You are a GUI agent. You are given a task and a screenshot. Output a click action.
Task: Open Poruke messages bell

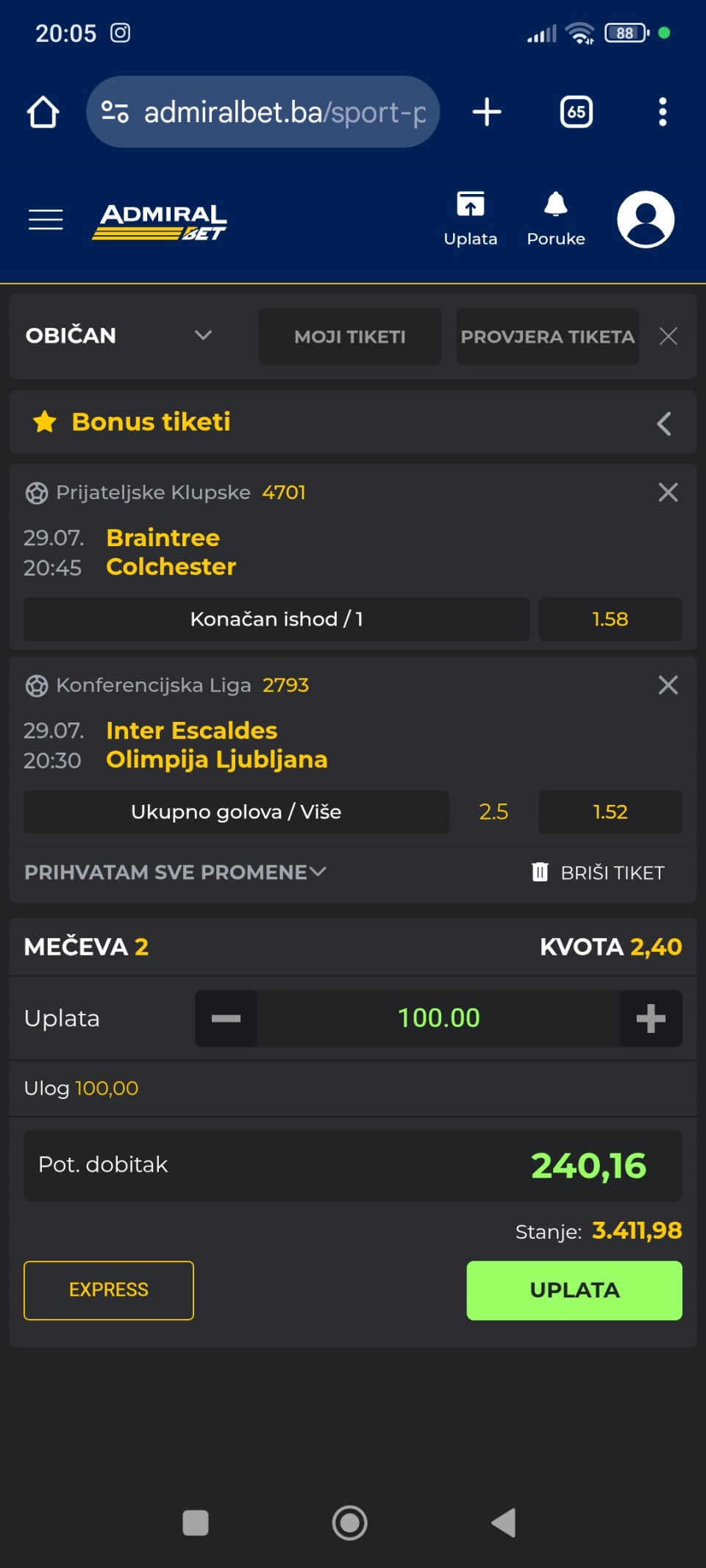[x=556, y=219]
